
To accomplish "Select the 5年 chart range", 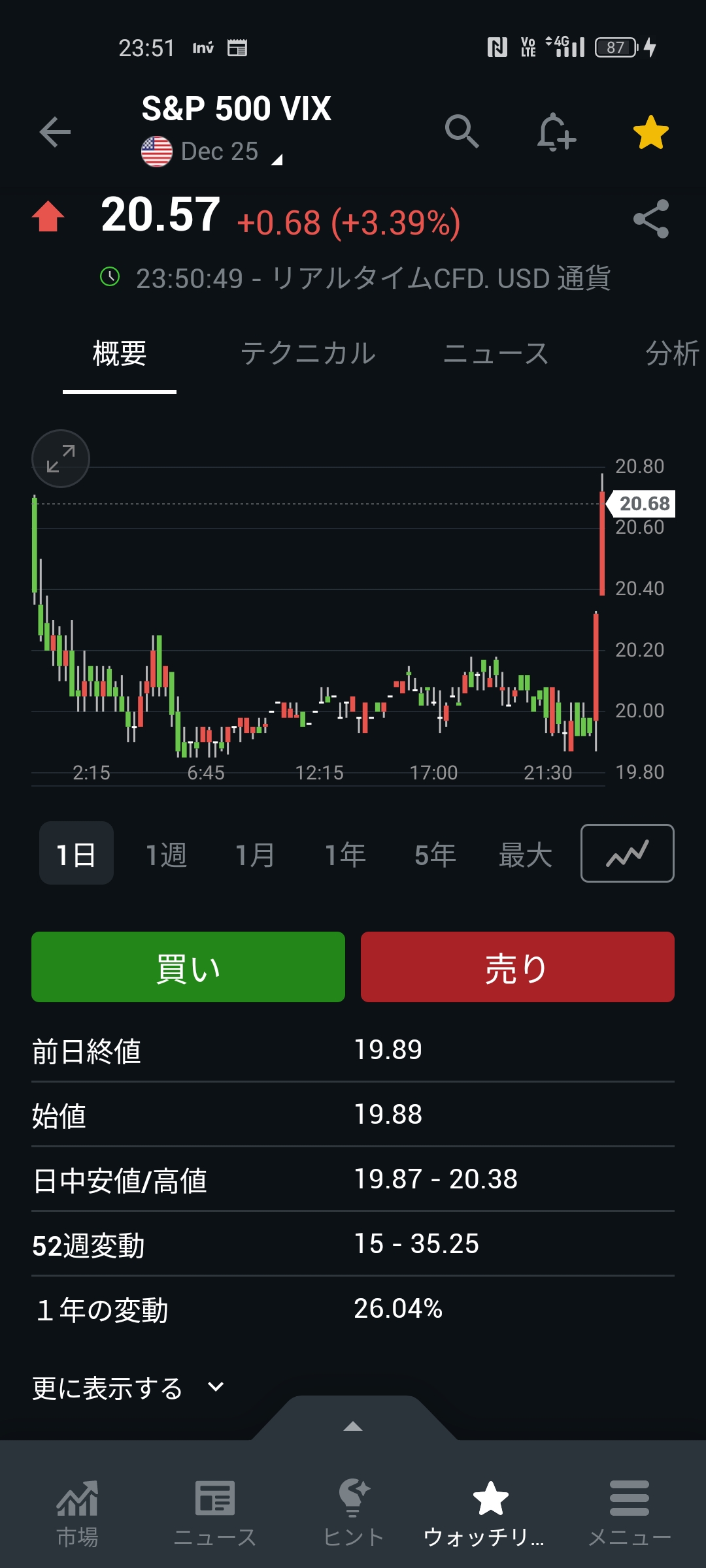I will [x=435, y=854].
